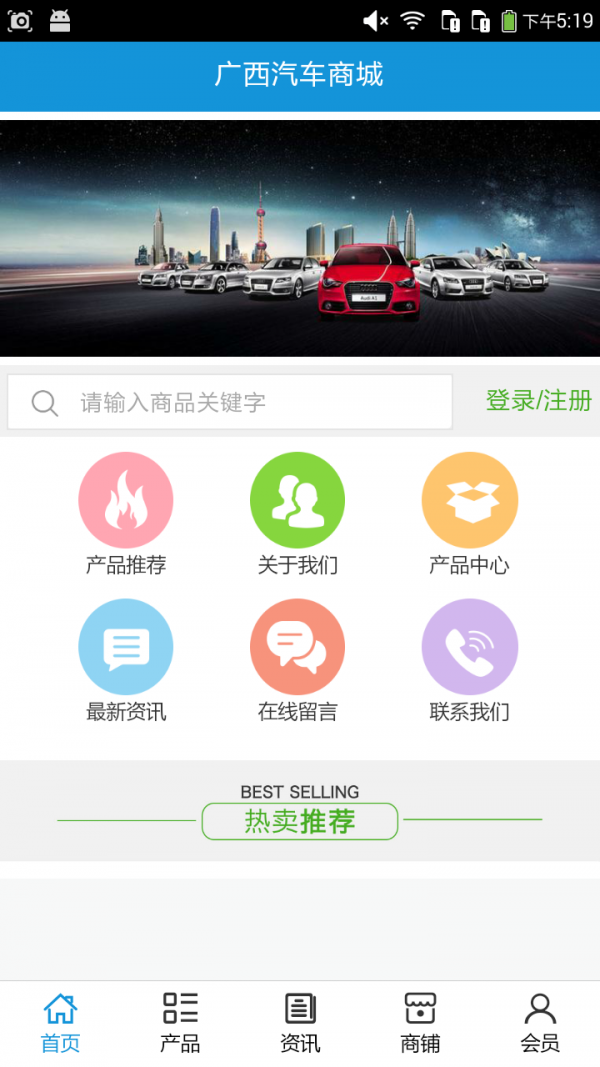Open 关于我们 section
600x1067 pixels.
(x=297, y=500)
